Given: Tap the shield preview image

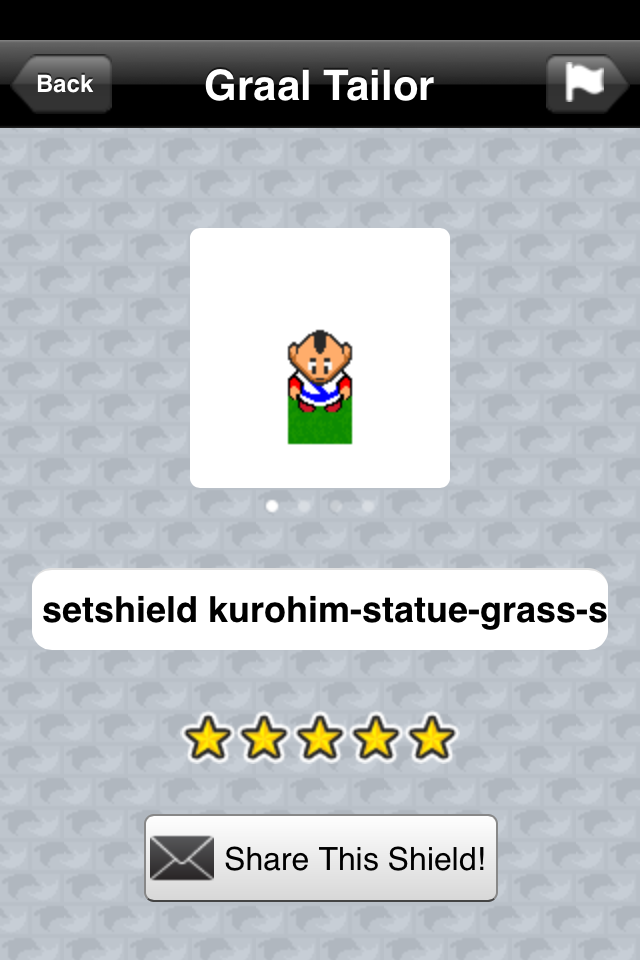Looking at the screenshot, I should tap(320, 357).
